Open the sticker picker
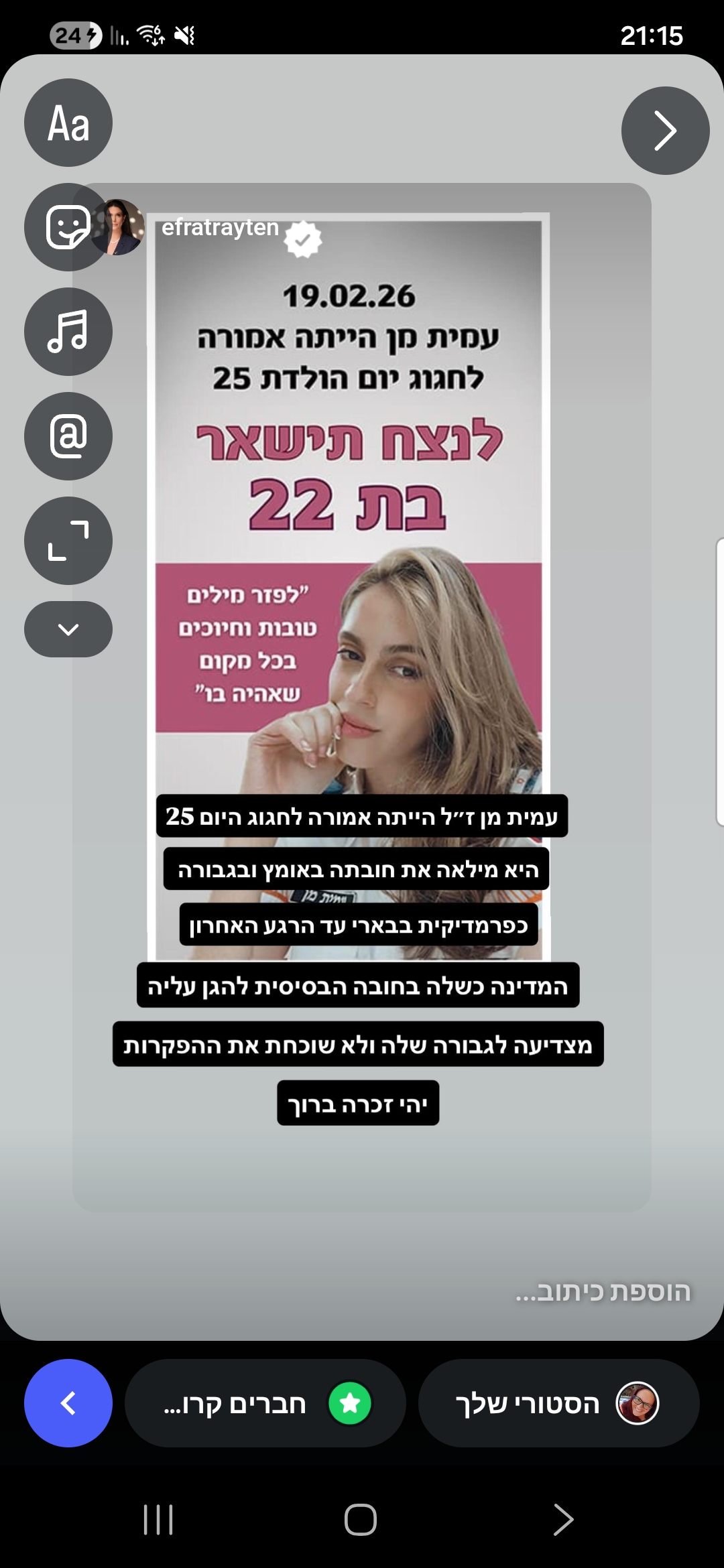 point(68,227)
